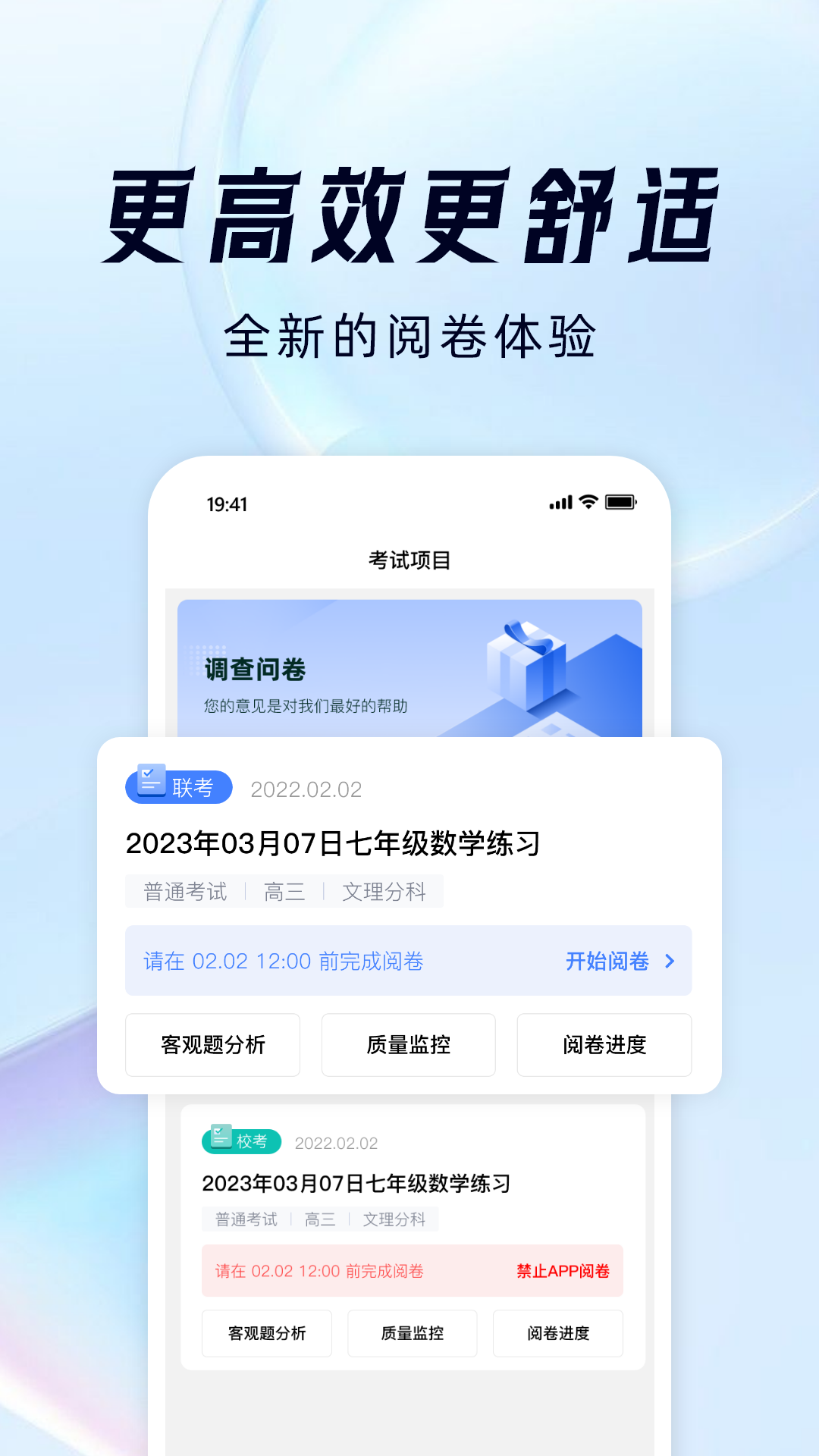Viewport: 819px width, 1456px height.
Task: Tap the signal strength bars icon
Action: pos(560,501)
